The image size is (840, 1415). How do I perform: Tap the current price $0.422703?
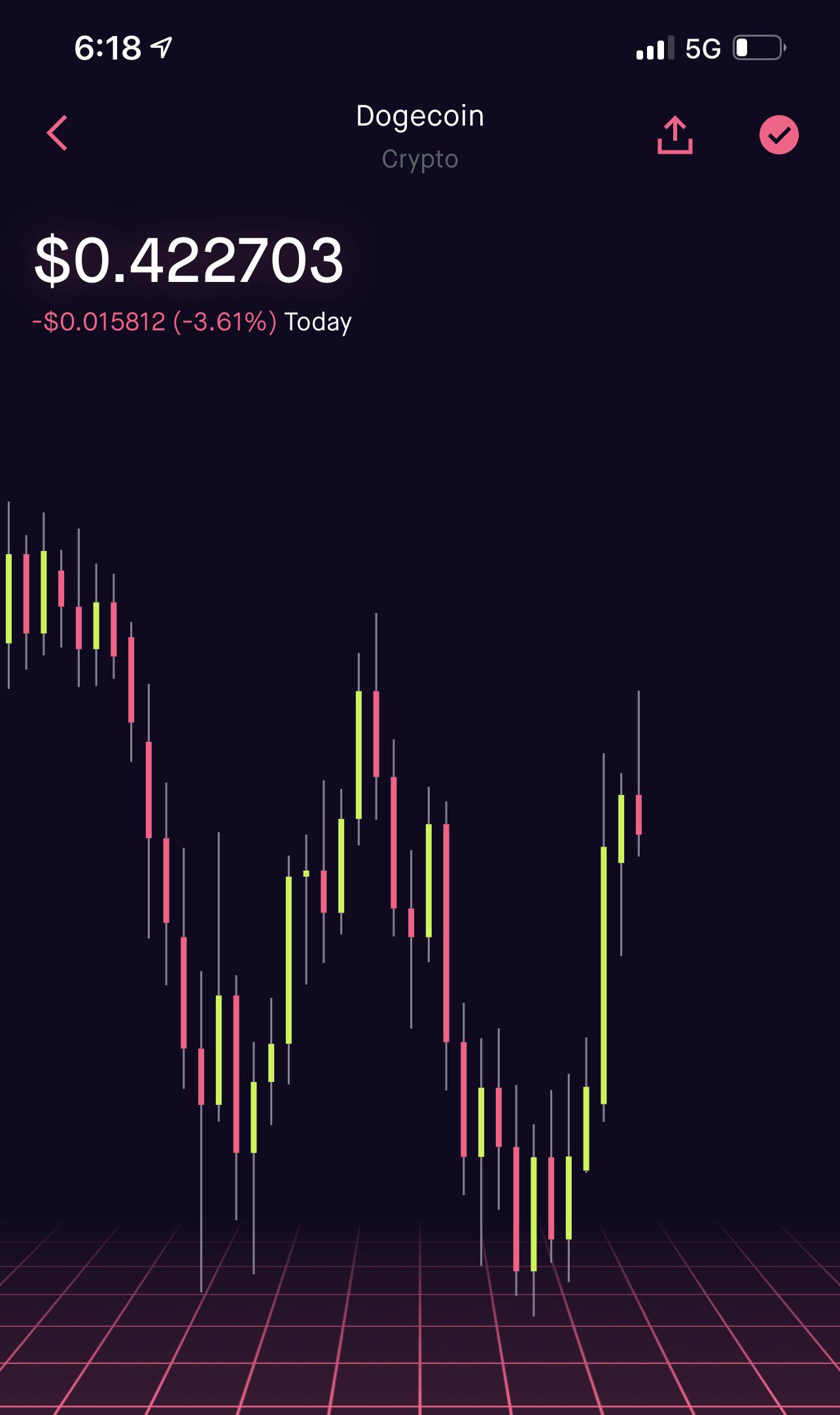pyautogui.click(x=190, y=258)
